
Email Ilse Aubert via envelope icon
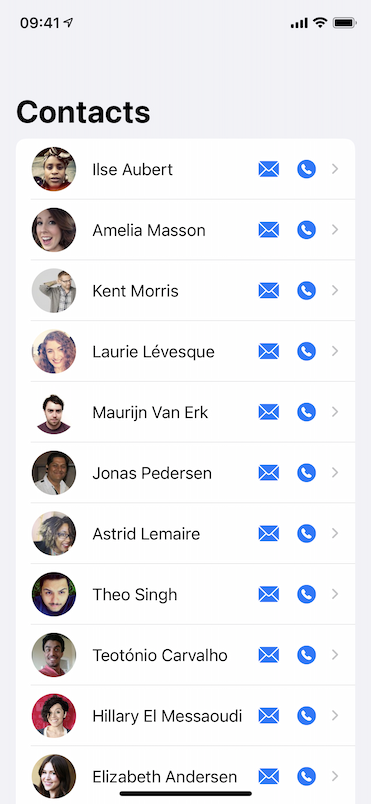coord(269,169)
